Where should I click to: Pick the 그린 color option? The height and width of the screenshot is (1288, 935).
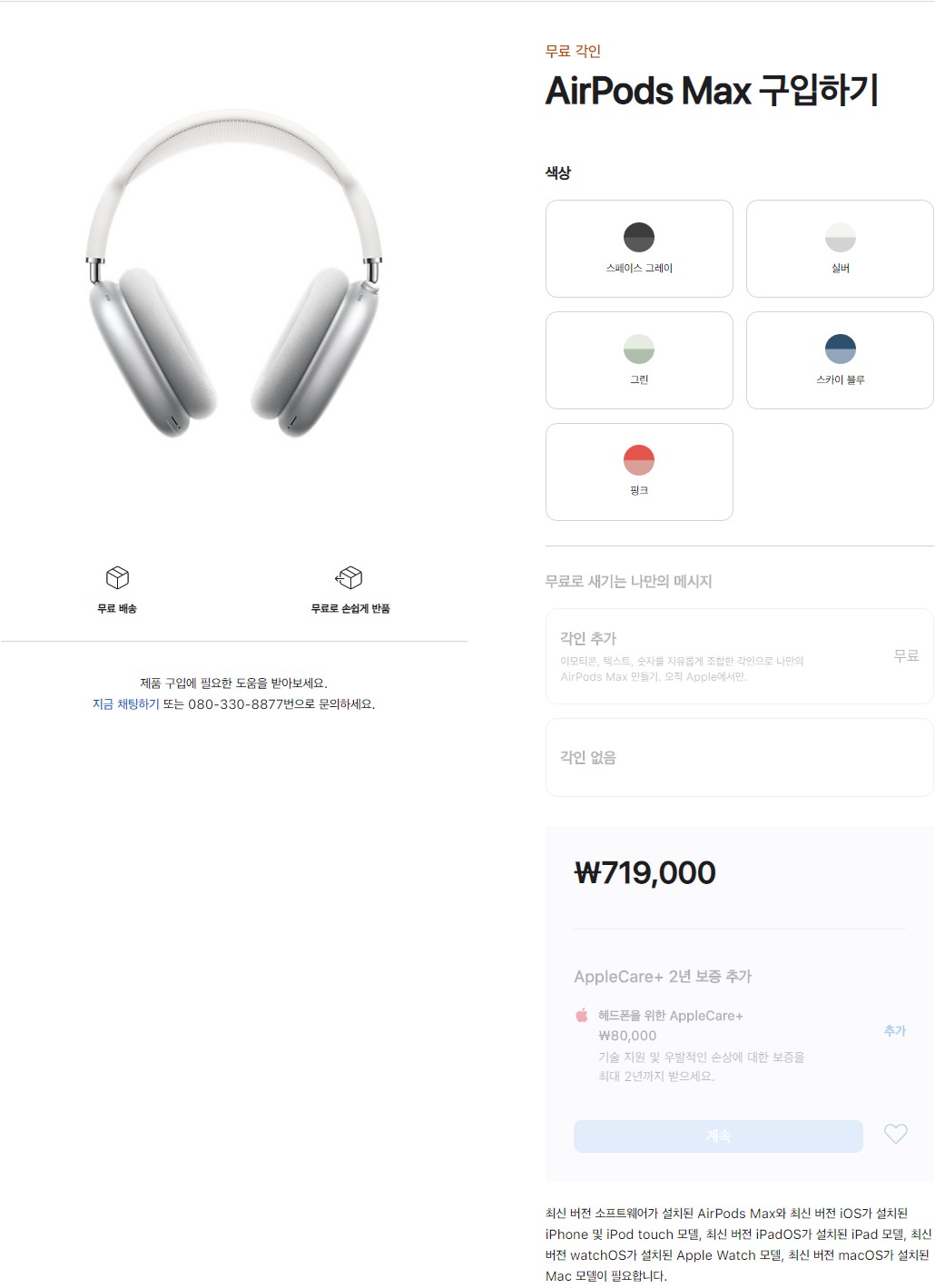(x=639, y=360)
